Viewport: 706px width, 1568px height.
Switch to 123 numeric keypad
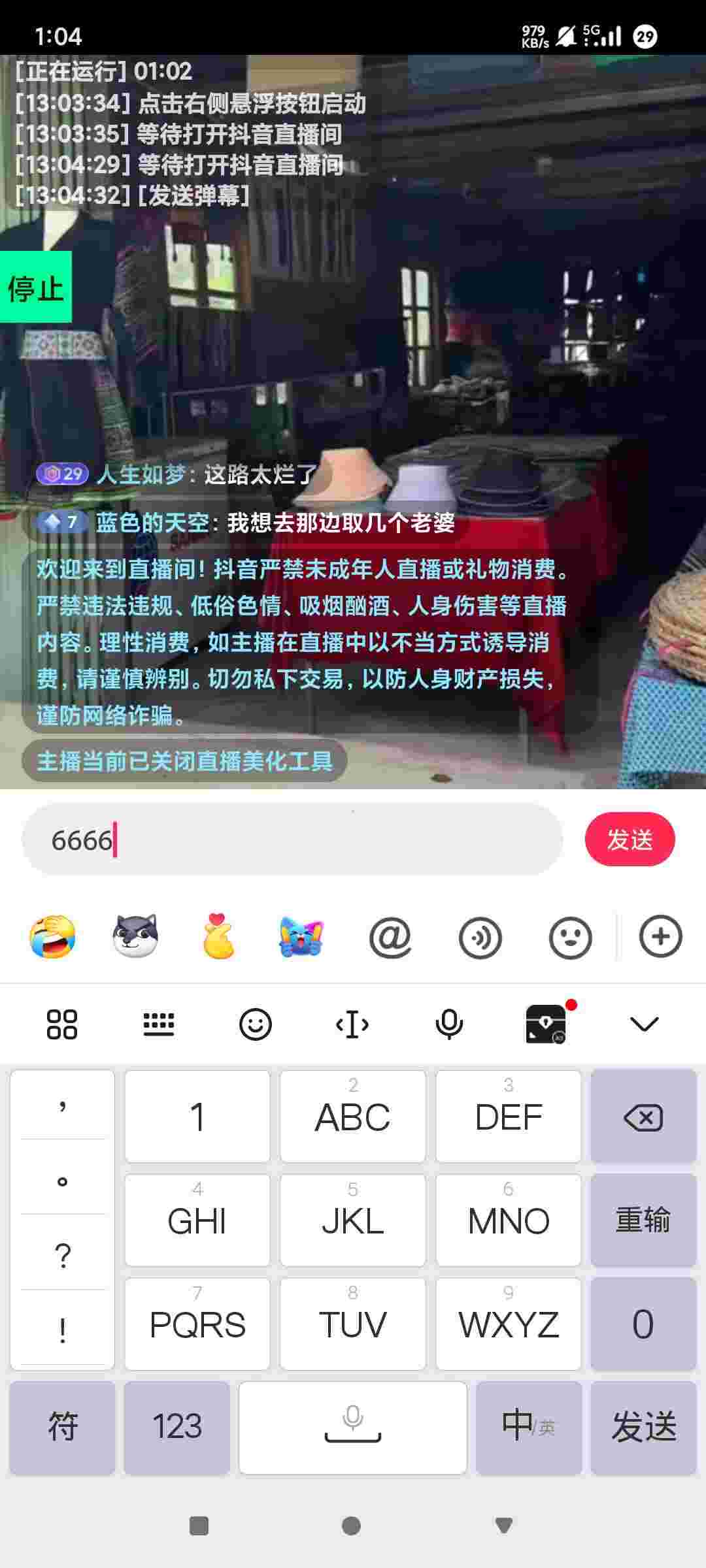click(x=177, y=1428)
